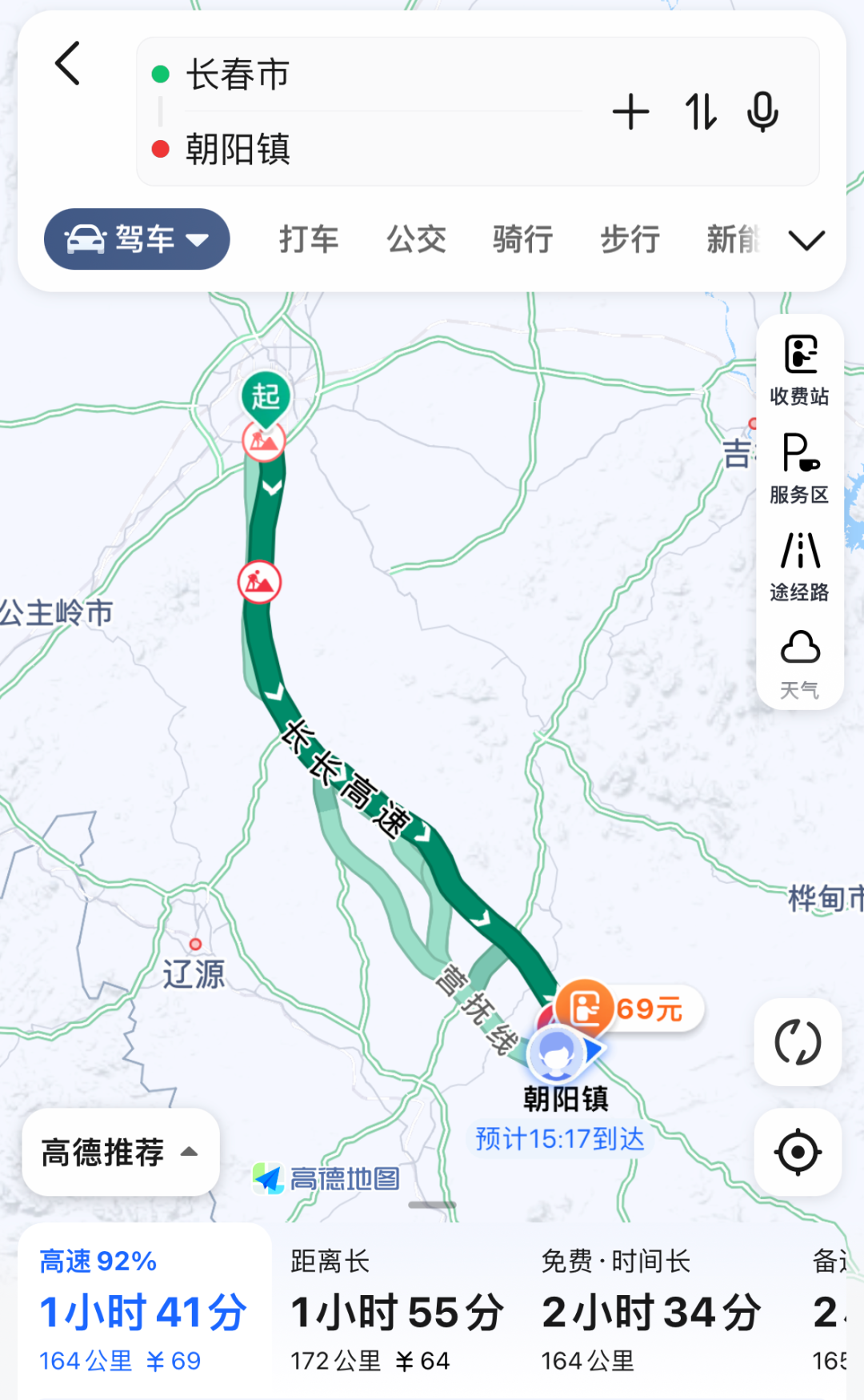This screenshot has height=1400, width=864.
Task: Add a waypoint with the plus icon
Action: pos(630,112)
